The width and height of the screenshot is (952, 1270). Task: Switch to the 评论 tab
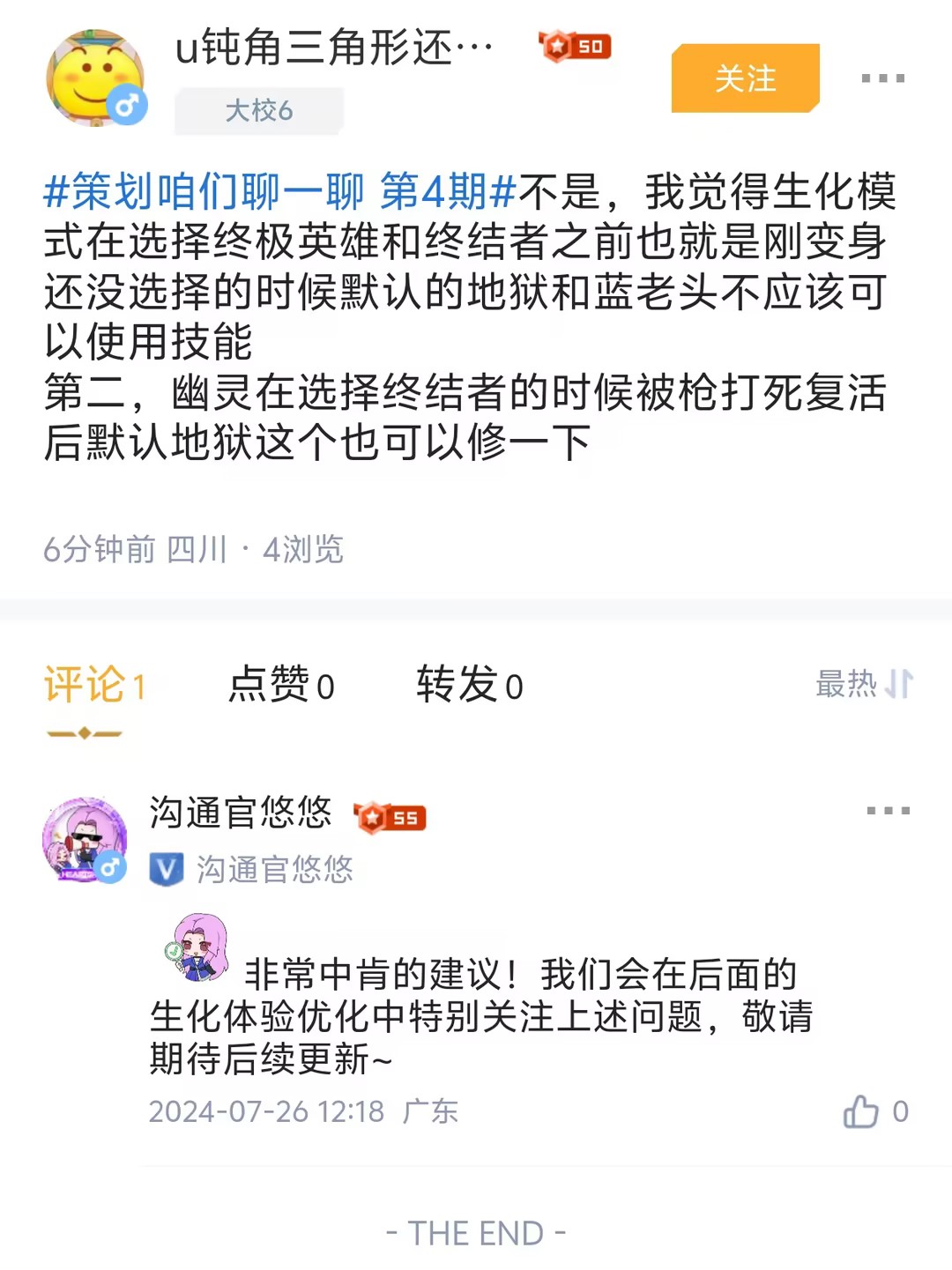coord(94,686)
